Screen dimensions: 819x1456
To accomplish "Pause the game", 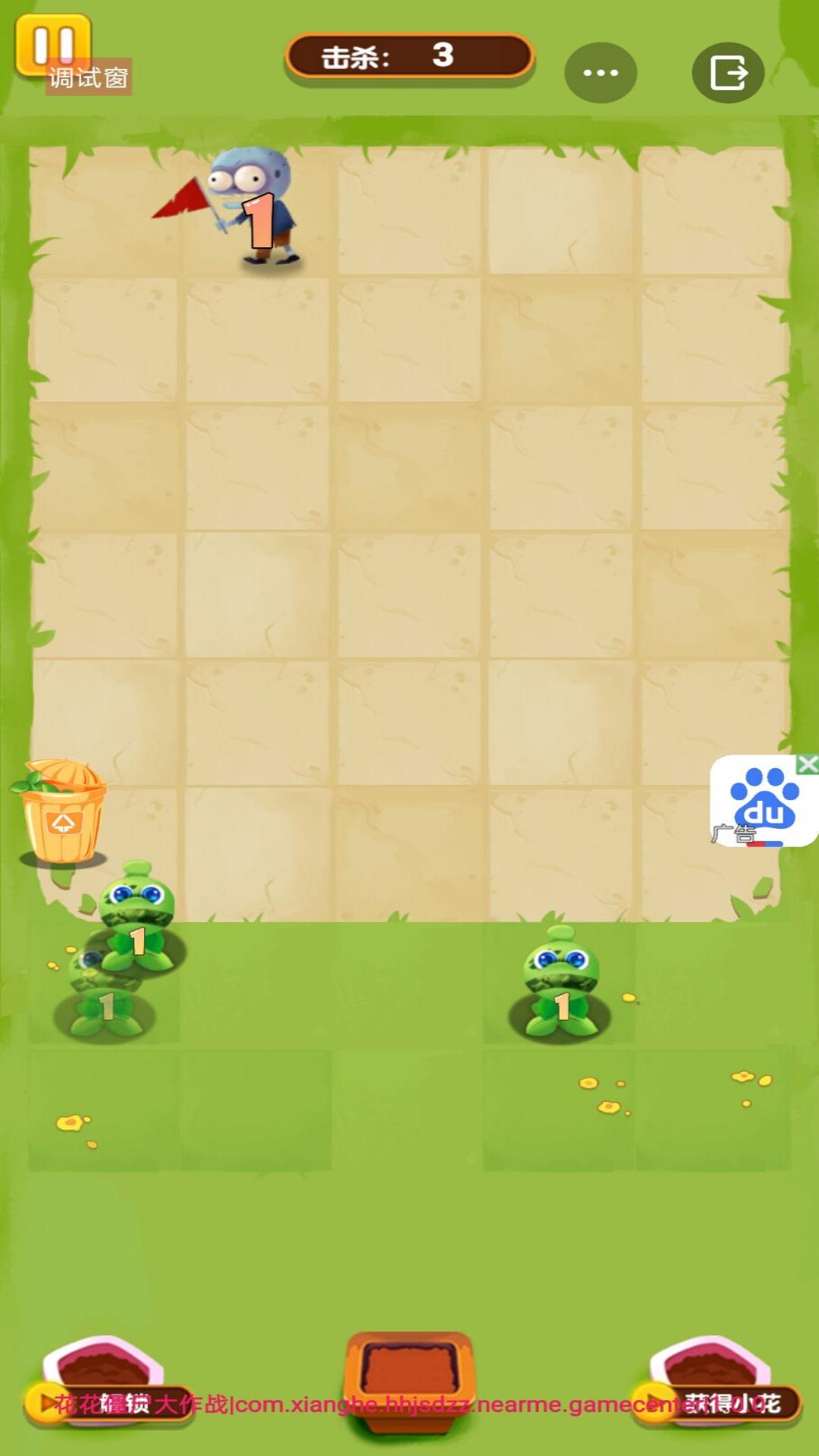I will coord(52,44).
